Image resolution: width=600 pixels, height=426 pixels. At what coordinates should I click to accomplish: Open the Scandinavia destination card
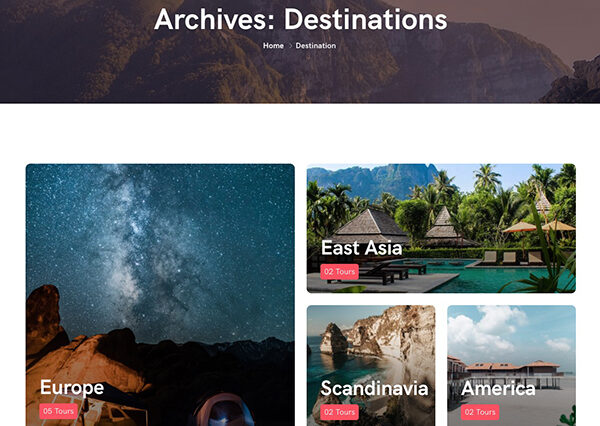tap(374, 388)
